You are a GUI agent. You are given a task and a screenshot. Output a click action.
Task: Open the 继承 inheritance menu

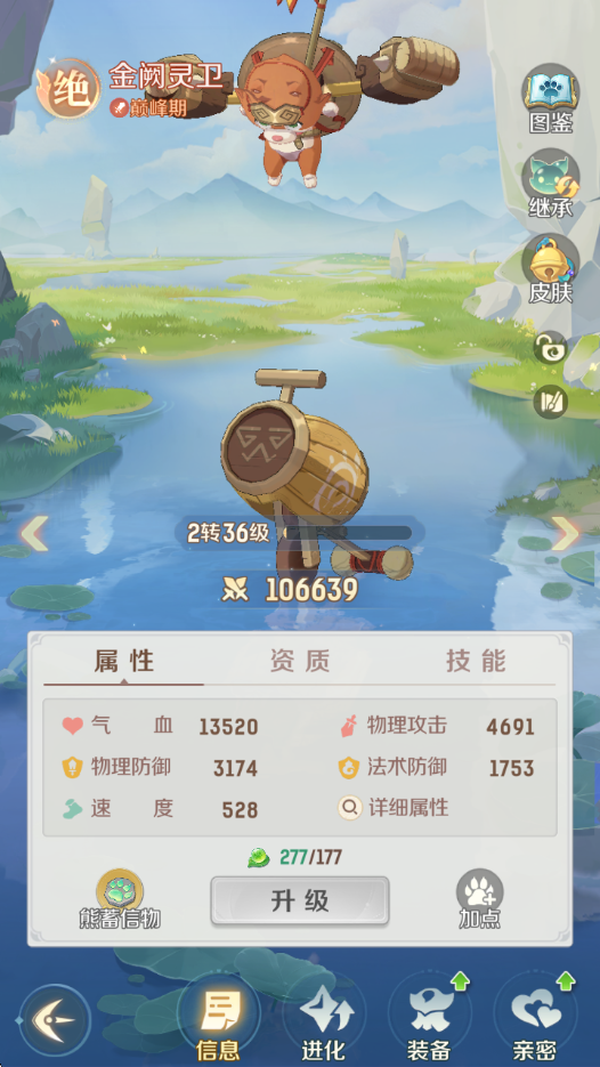pyautogui.click(x=549, y=183)
